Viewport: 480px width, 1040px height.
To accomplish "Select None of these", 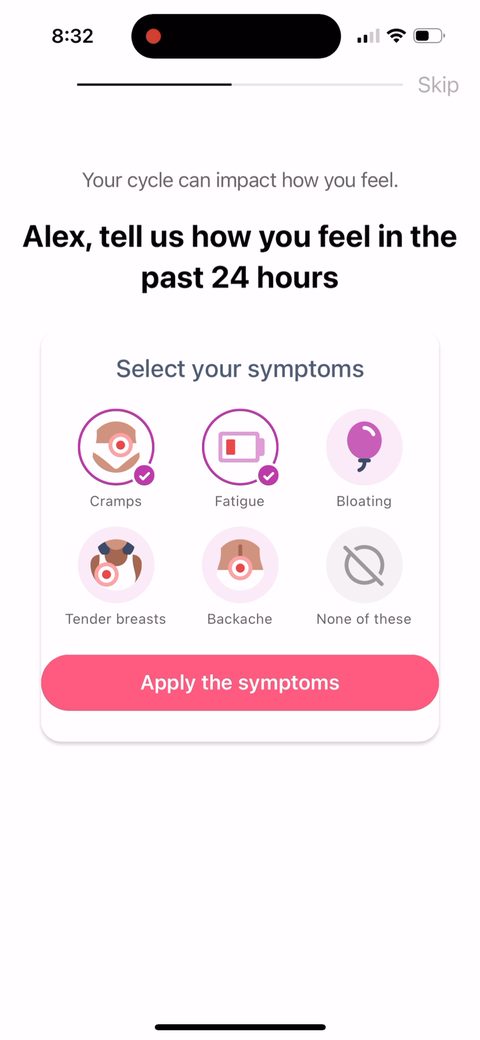I will coord(364,565).
